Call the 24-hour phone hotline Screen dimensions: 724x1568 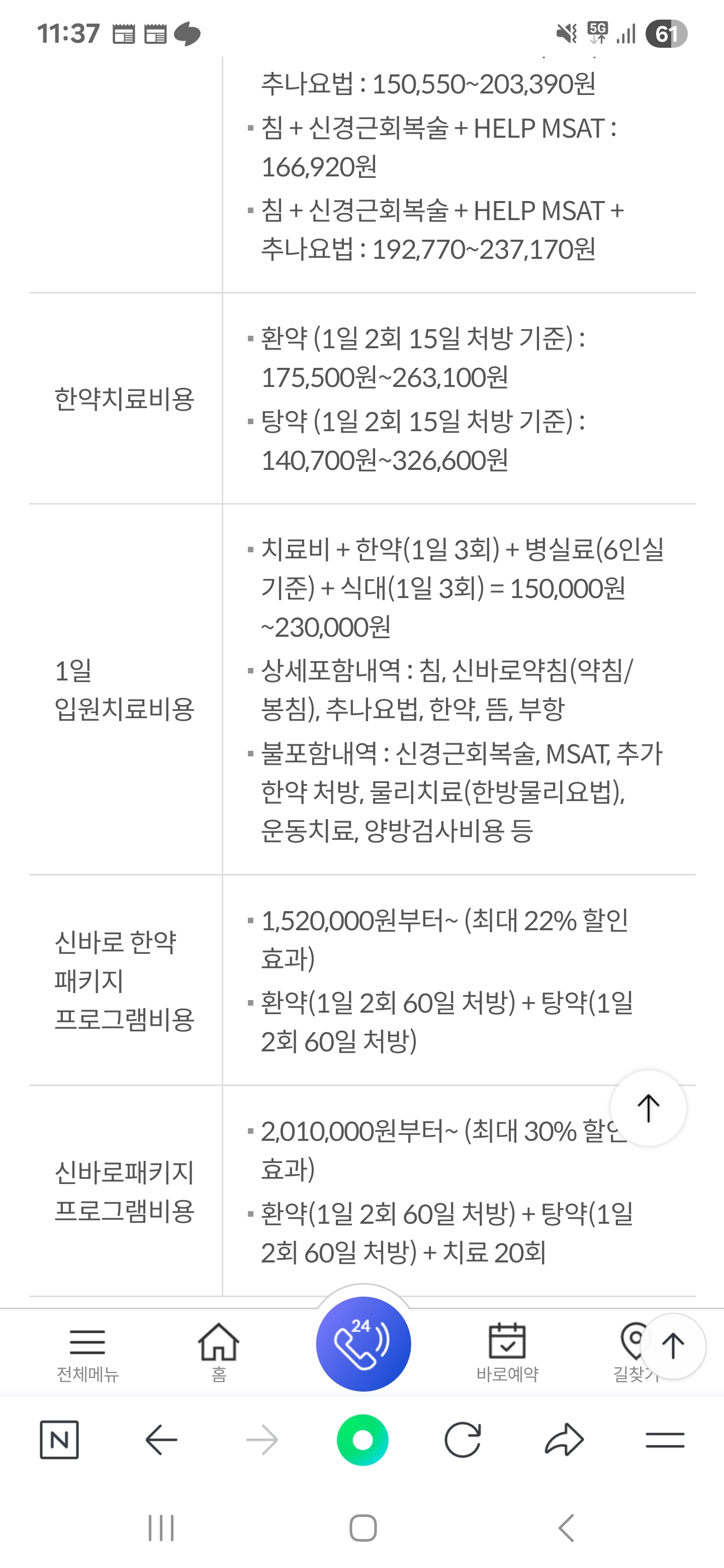363,1343
